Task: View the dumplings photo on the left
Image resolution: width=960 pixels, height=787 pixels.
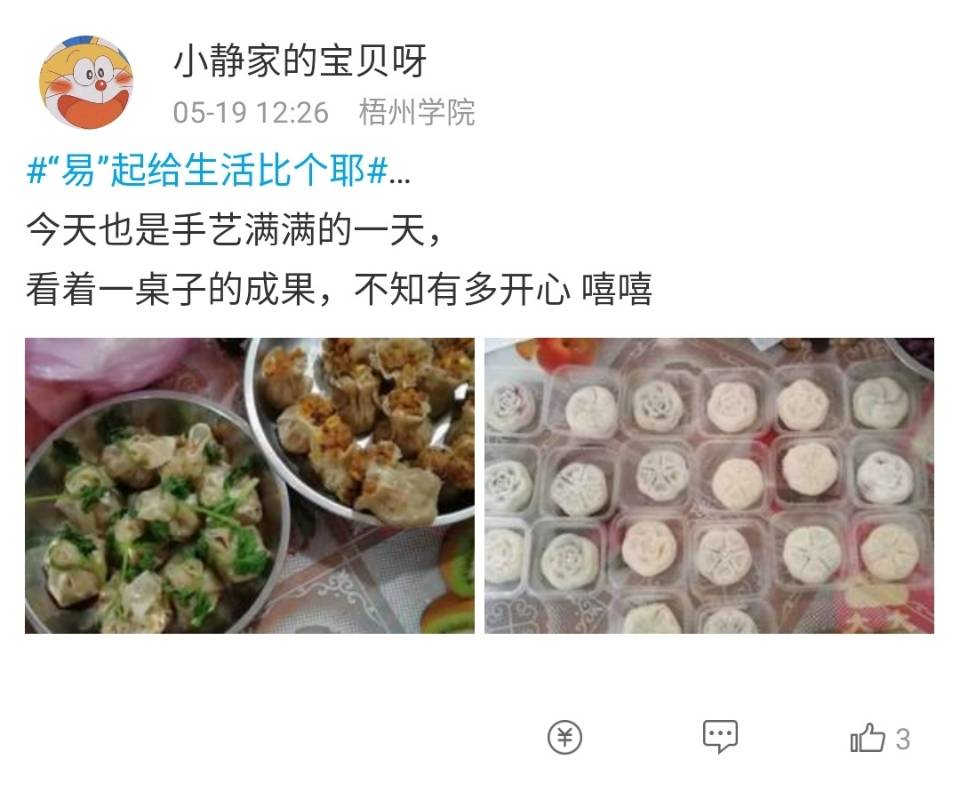Action: pos(250,485)
